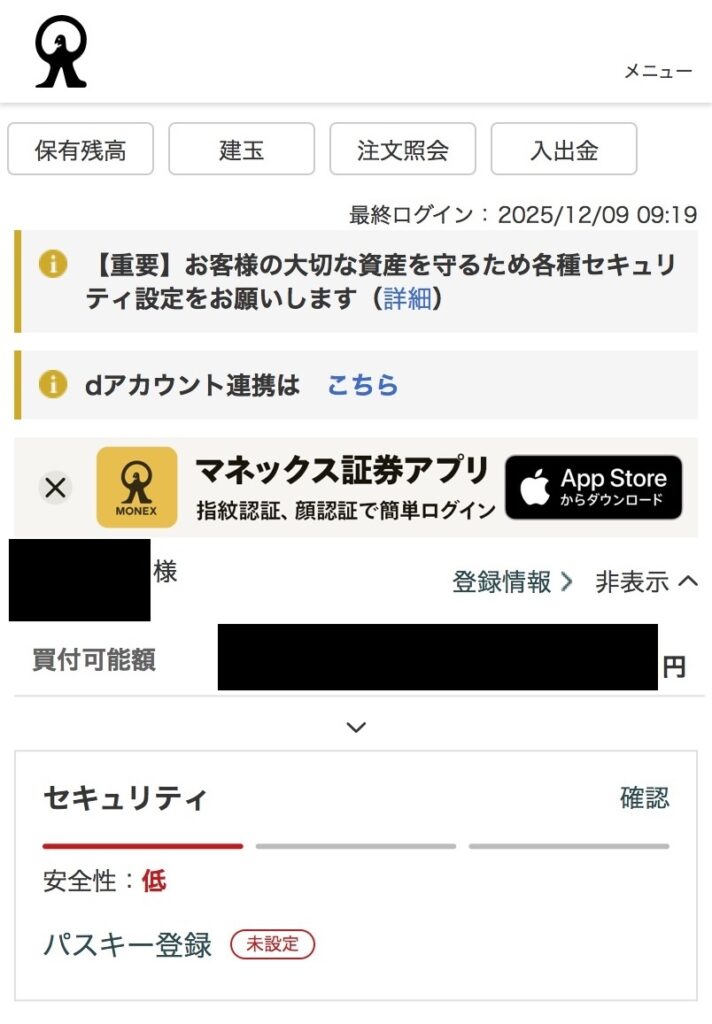Open the 建玉 positions page

[241, 150]
